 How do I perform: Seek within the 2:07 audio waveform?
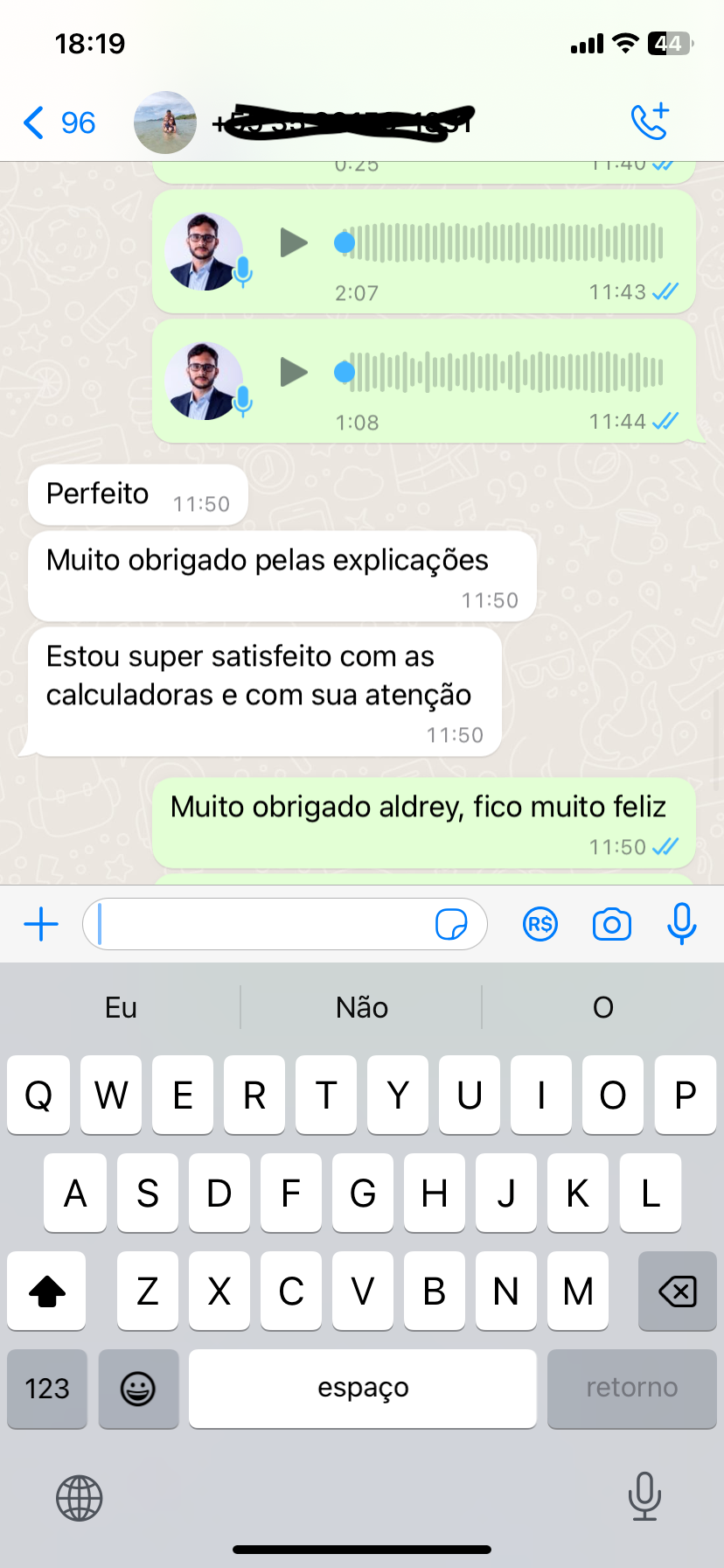coord(507,243)
